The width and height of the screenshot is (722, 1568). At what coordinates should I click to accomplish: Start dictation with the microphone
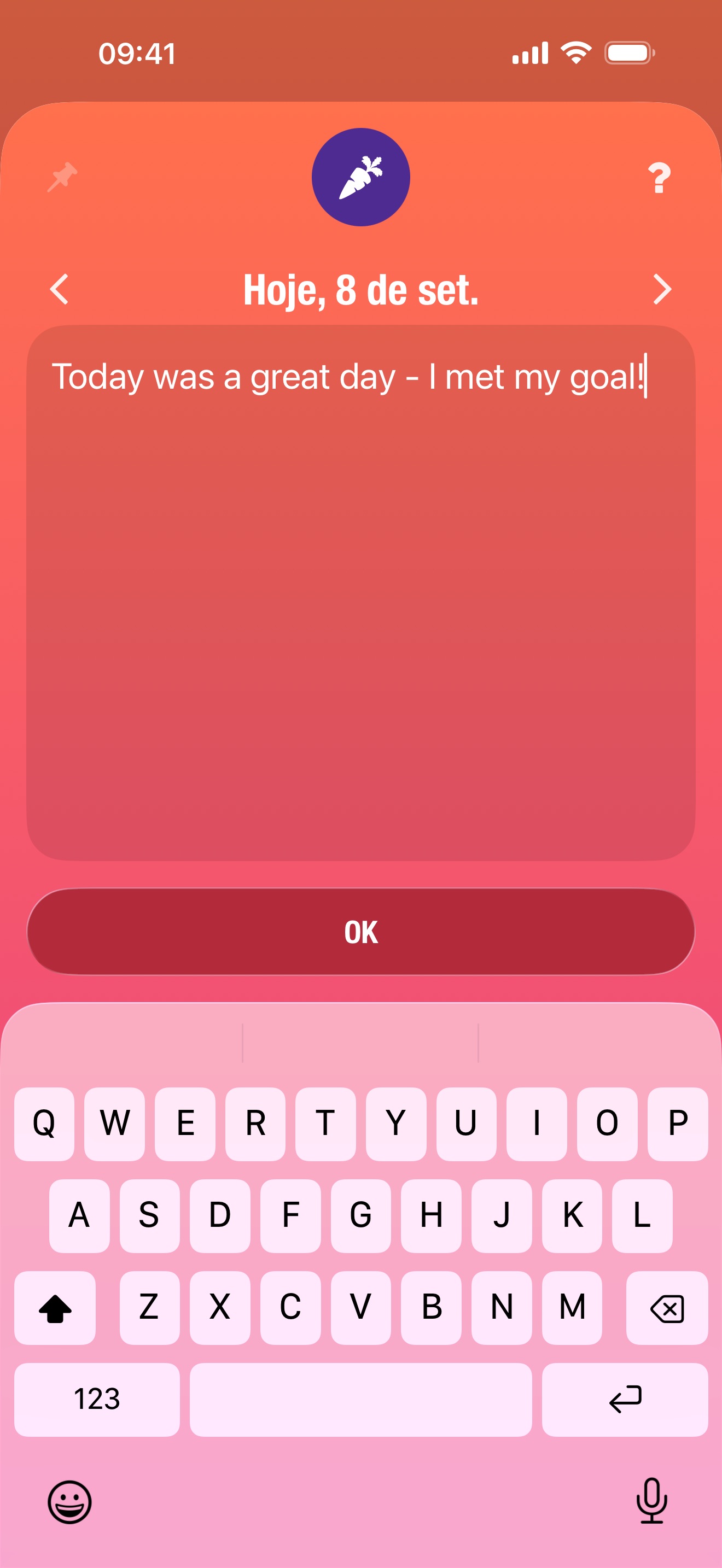[x=651, y=1500]
